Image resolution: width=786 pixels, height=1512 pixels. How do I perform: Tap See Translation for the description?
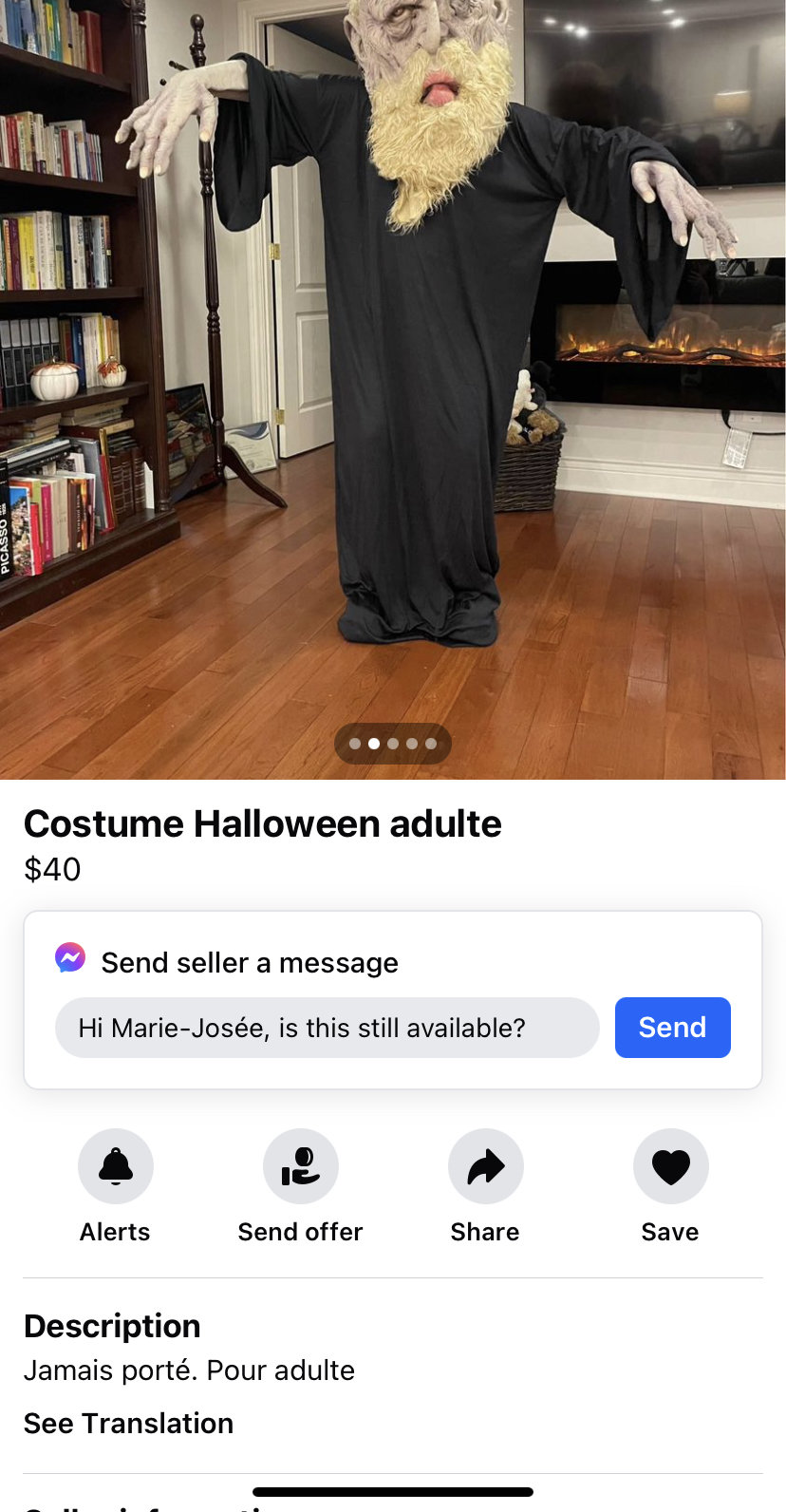(128, 1423)
